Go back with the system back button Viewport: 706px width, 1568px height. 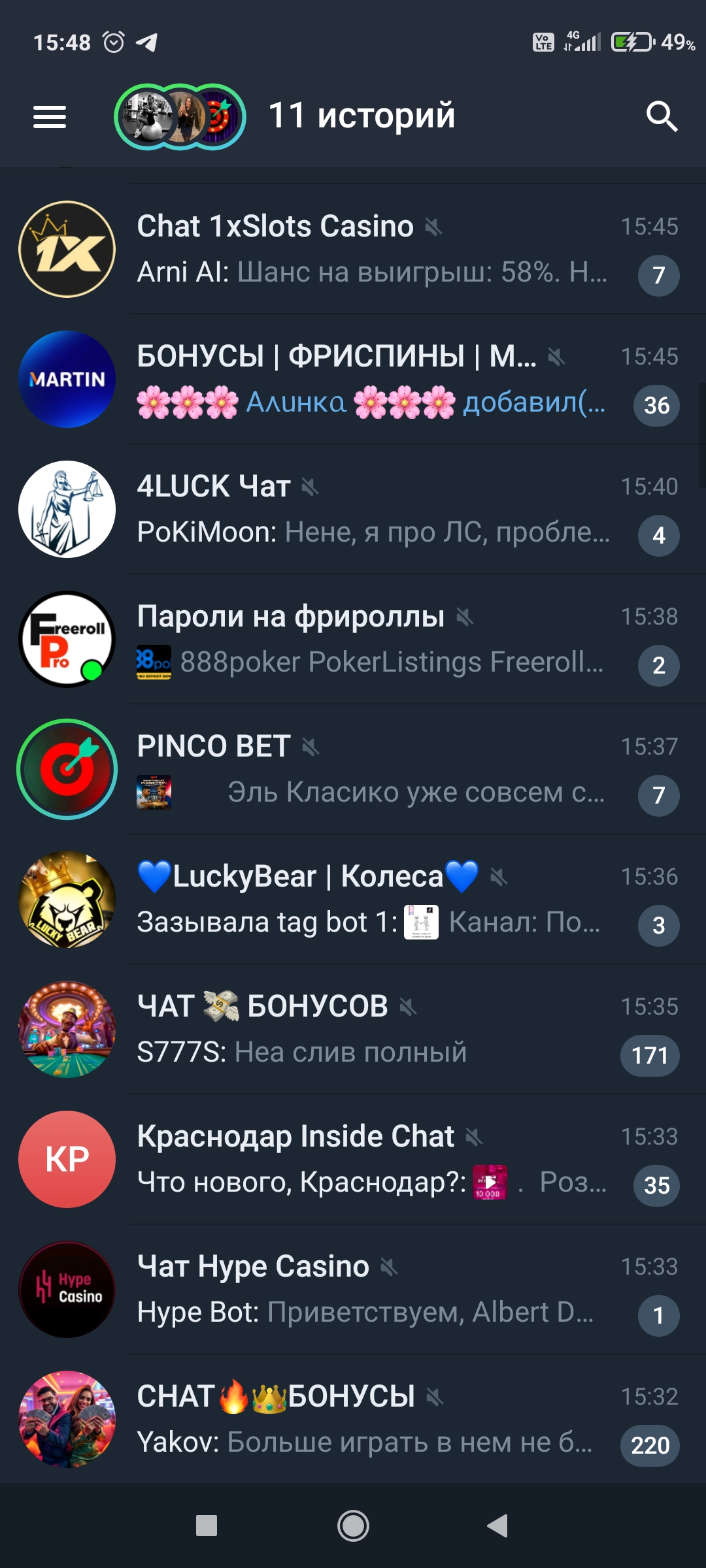pyautogui.click(x=497, y=1526)
